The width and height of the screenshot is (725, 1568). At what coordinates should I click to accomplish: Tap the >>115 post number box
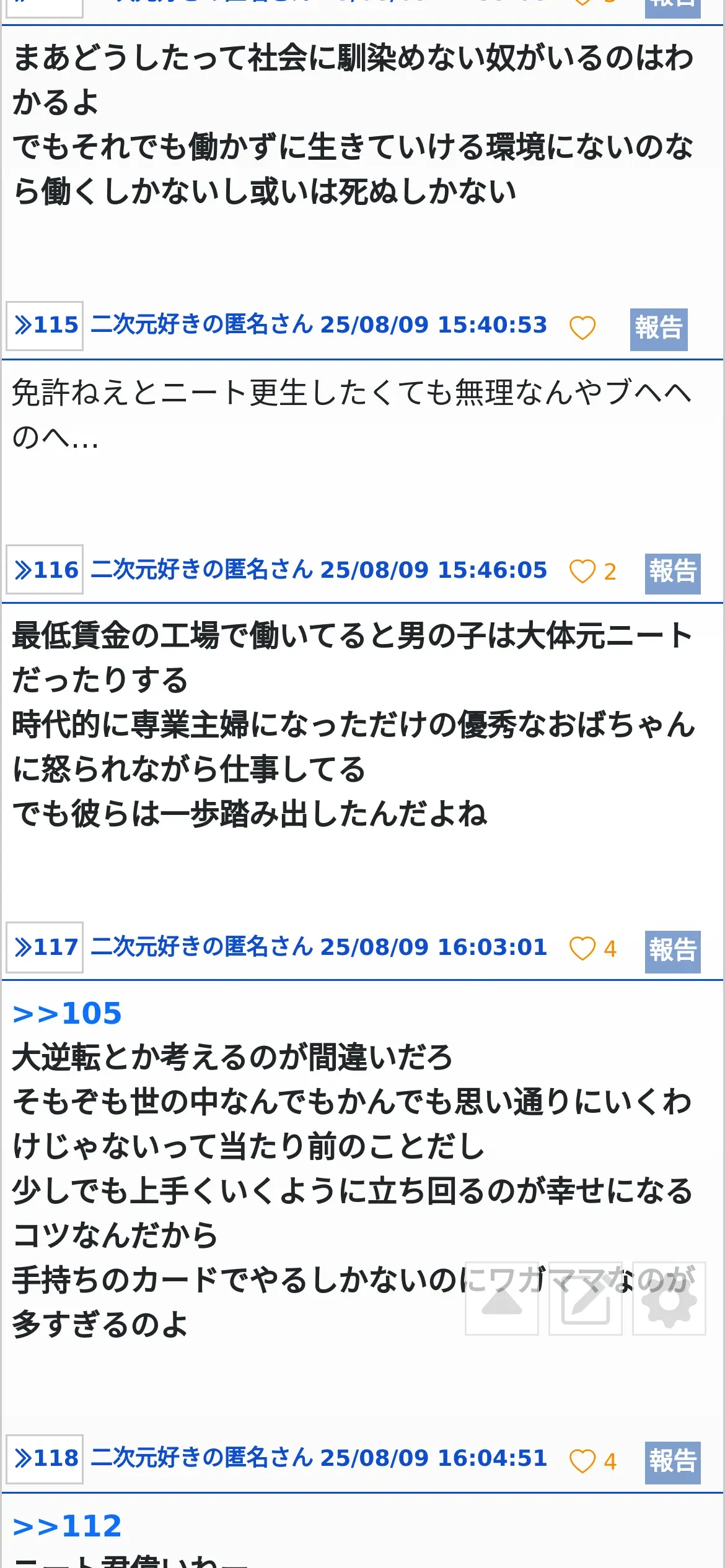tap(45, 326)
